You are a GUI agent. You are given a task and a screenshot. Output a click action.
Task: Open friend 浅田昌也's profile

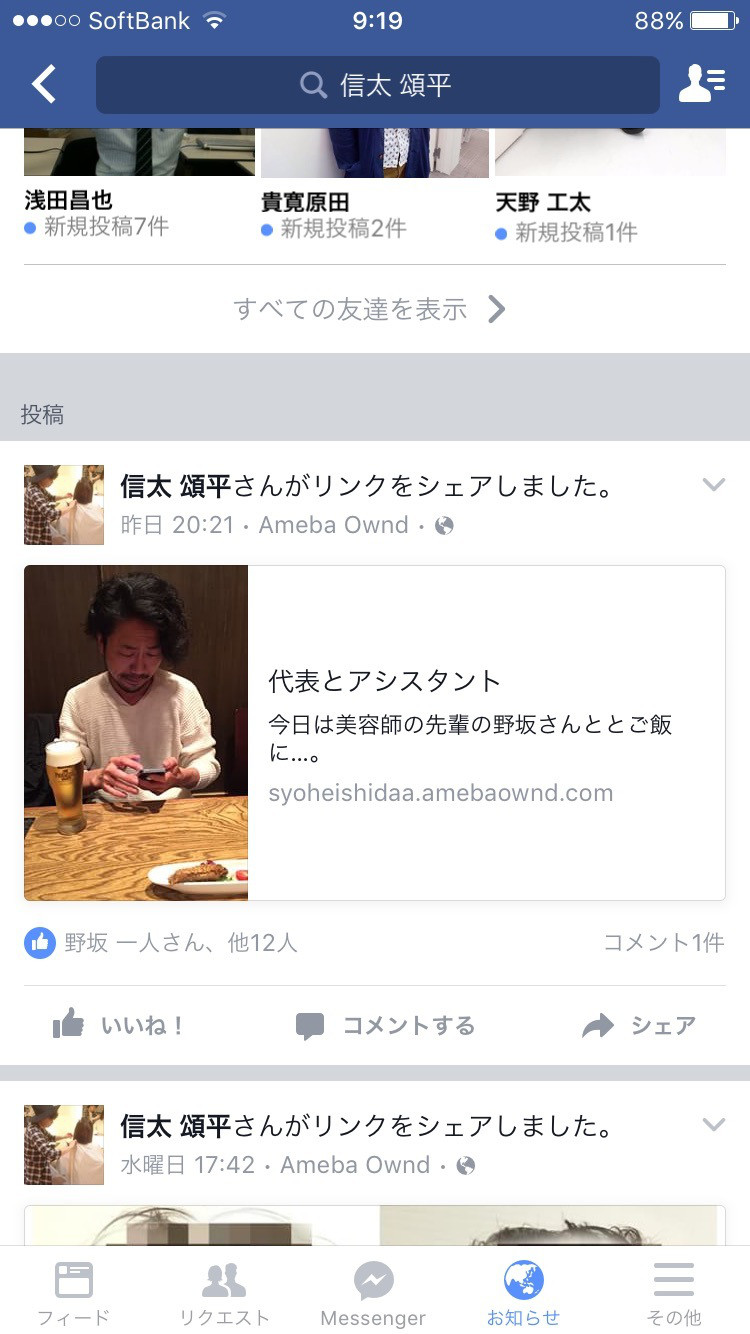[68, 202]
